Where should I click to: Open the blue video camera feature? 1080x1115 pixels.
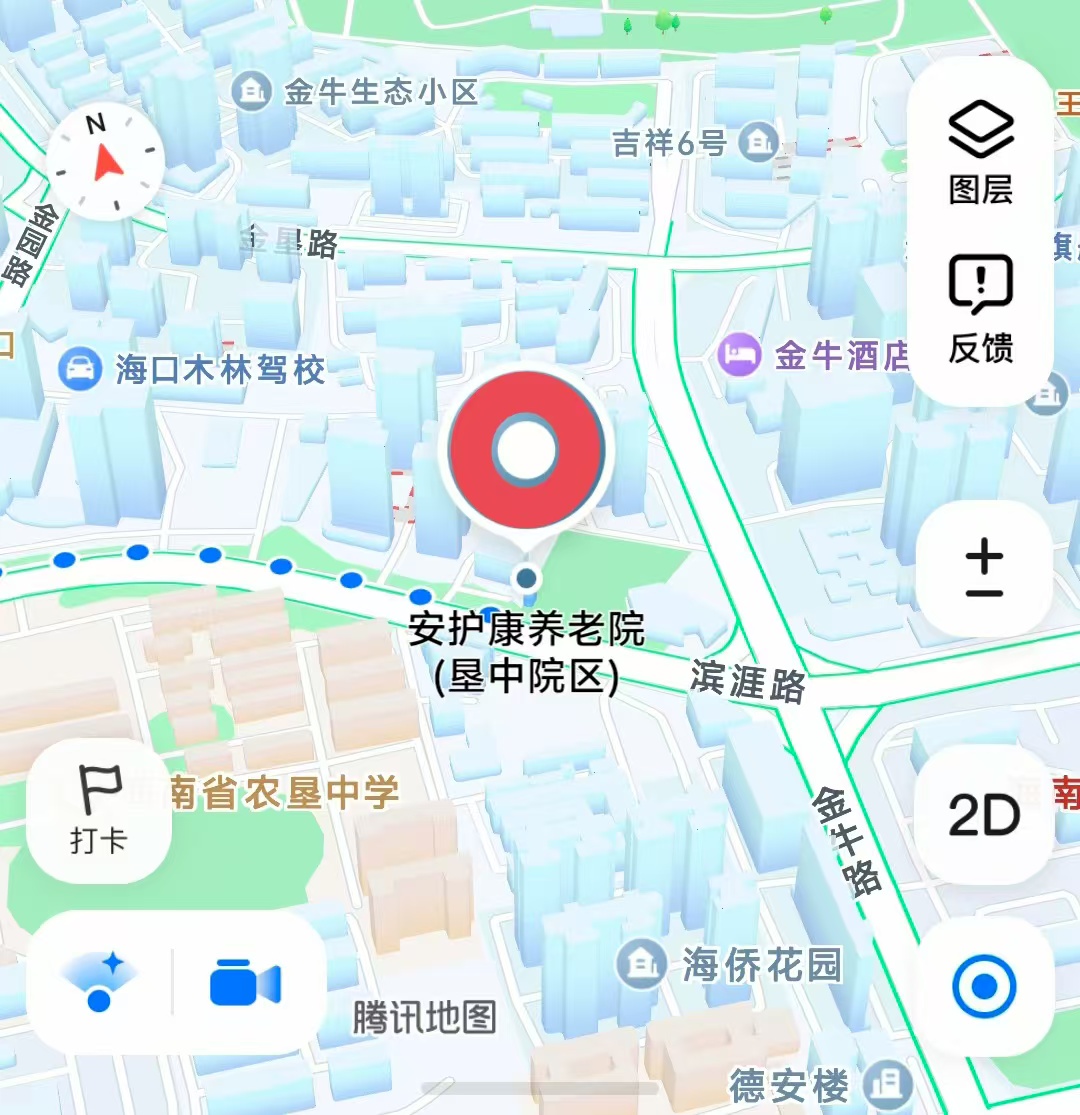click(x=246, y=984)
